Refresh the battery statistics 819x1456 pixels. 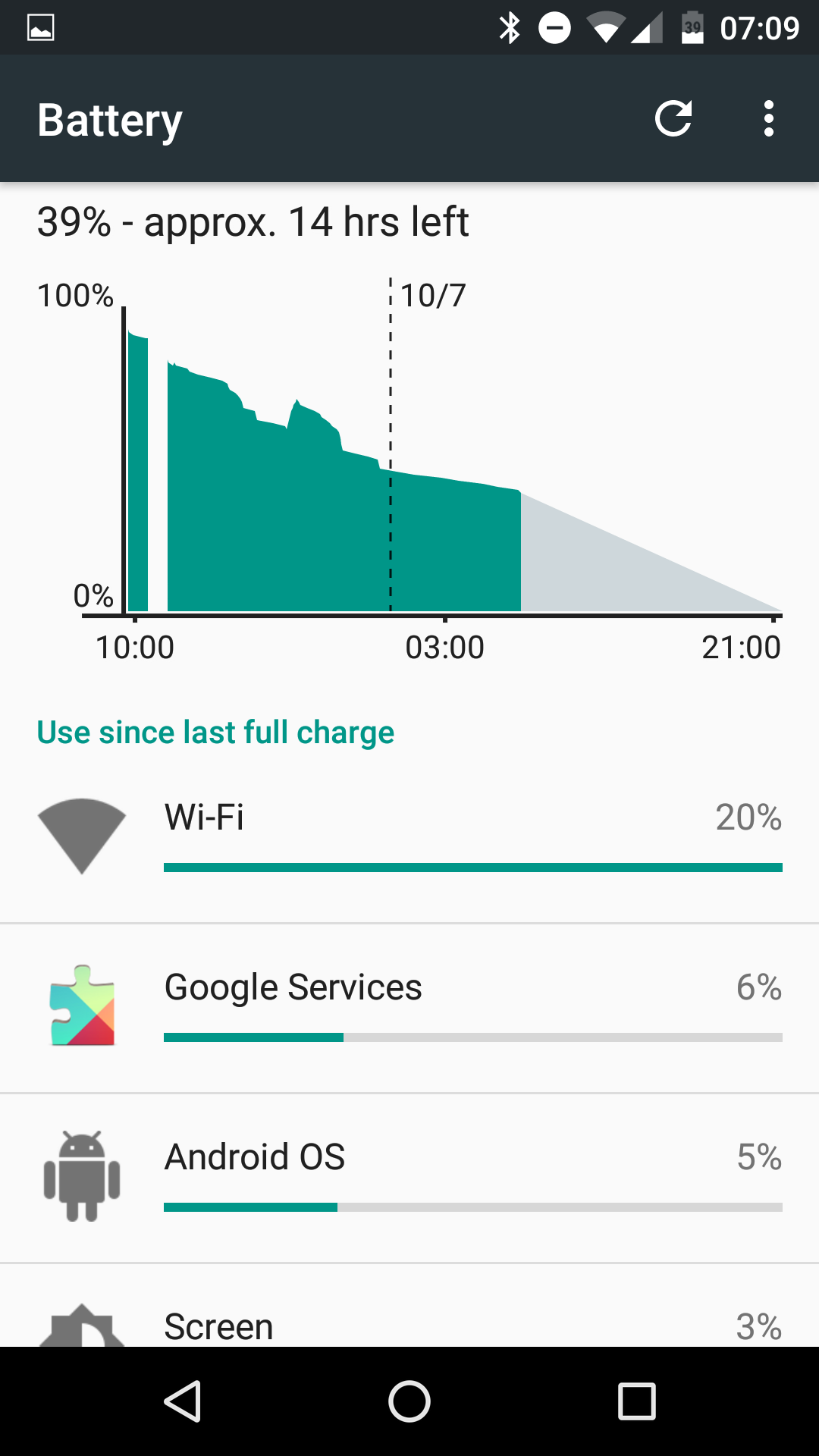pyautogui.click(x=673, y=118)
